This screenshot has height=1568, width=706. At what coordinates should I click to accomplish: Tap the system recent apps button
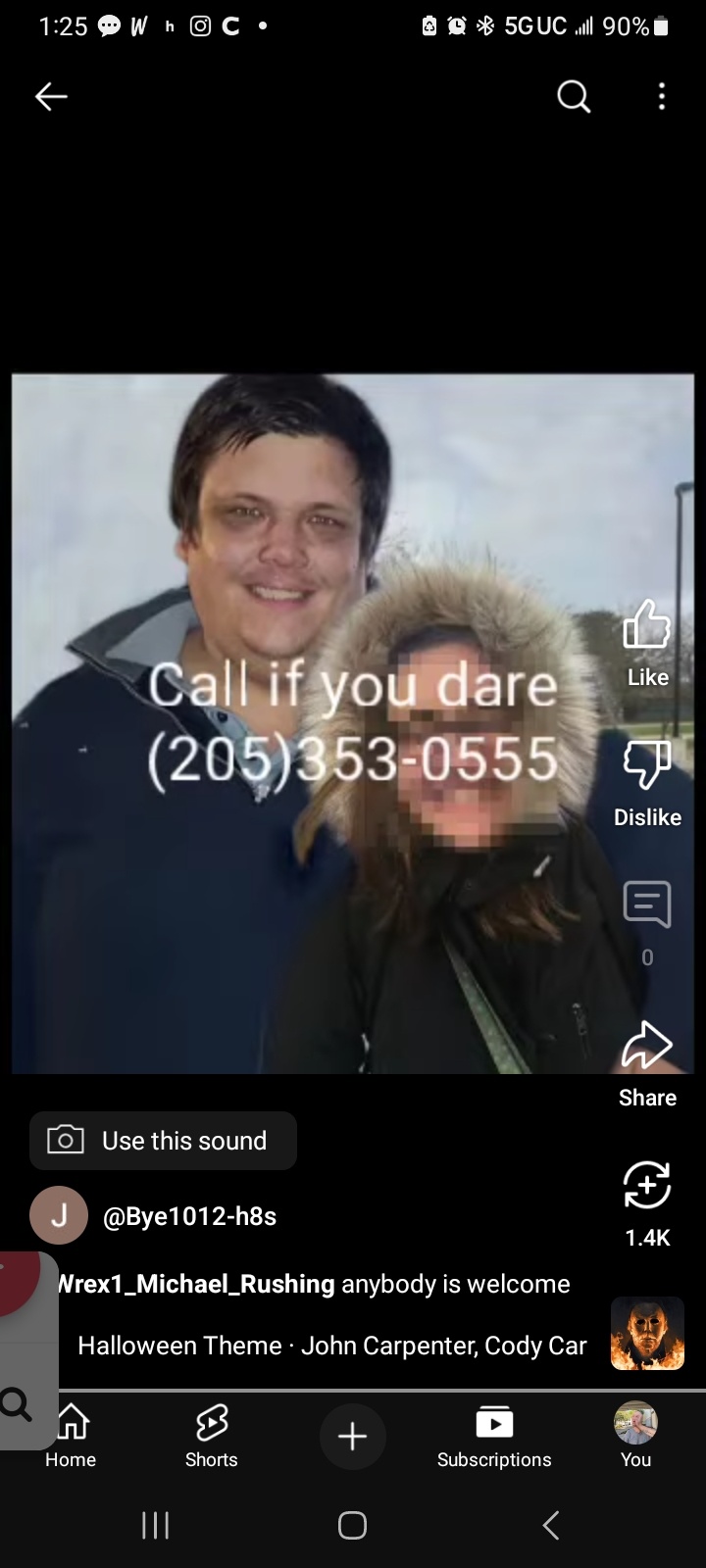coord(155,1525)
